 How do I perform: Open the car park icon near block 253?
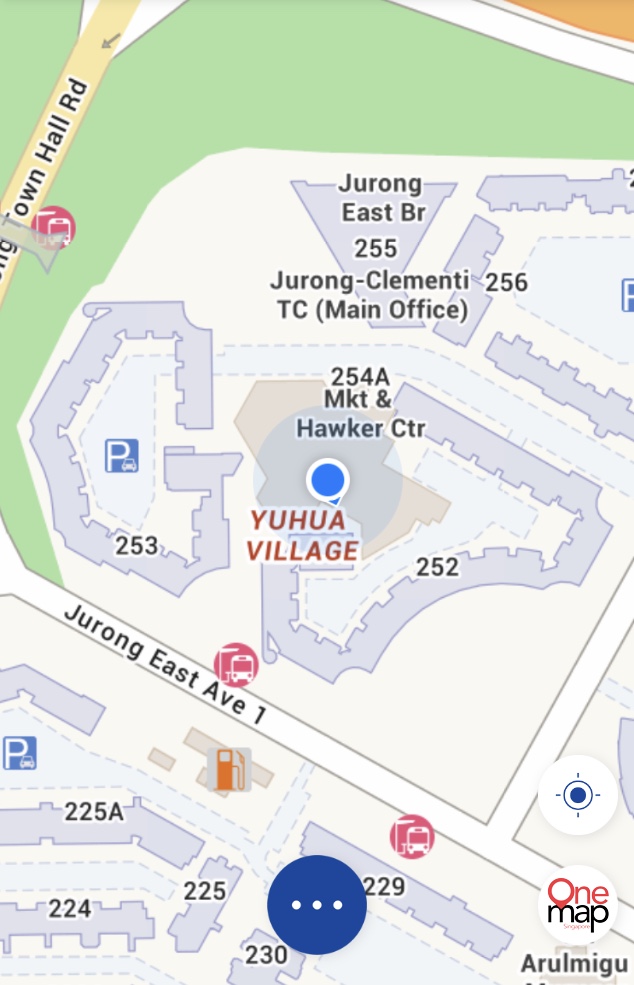pos(122,456)
